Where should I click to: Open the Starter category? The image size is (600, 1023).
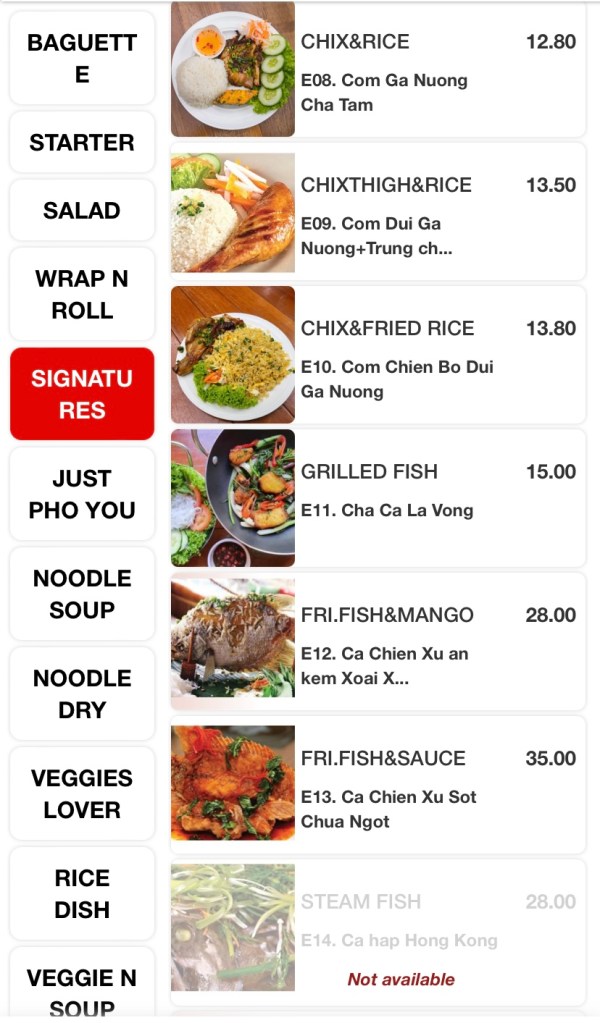82,142
